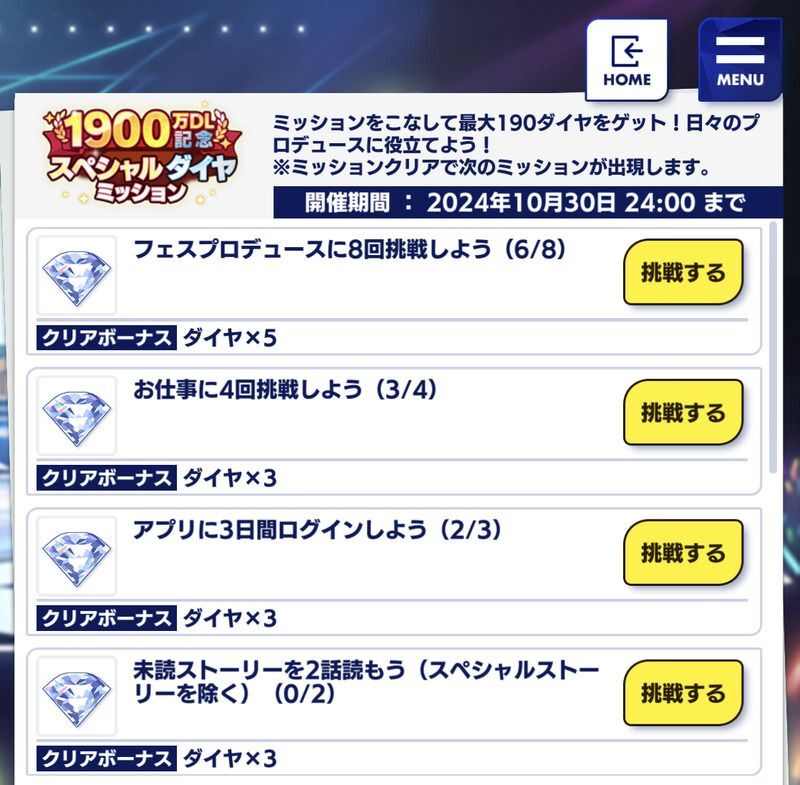Screen dimensions: 800x785
Task: Tap 挑戦する for 3日間ログイン mission
Action: coord(683,552)
